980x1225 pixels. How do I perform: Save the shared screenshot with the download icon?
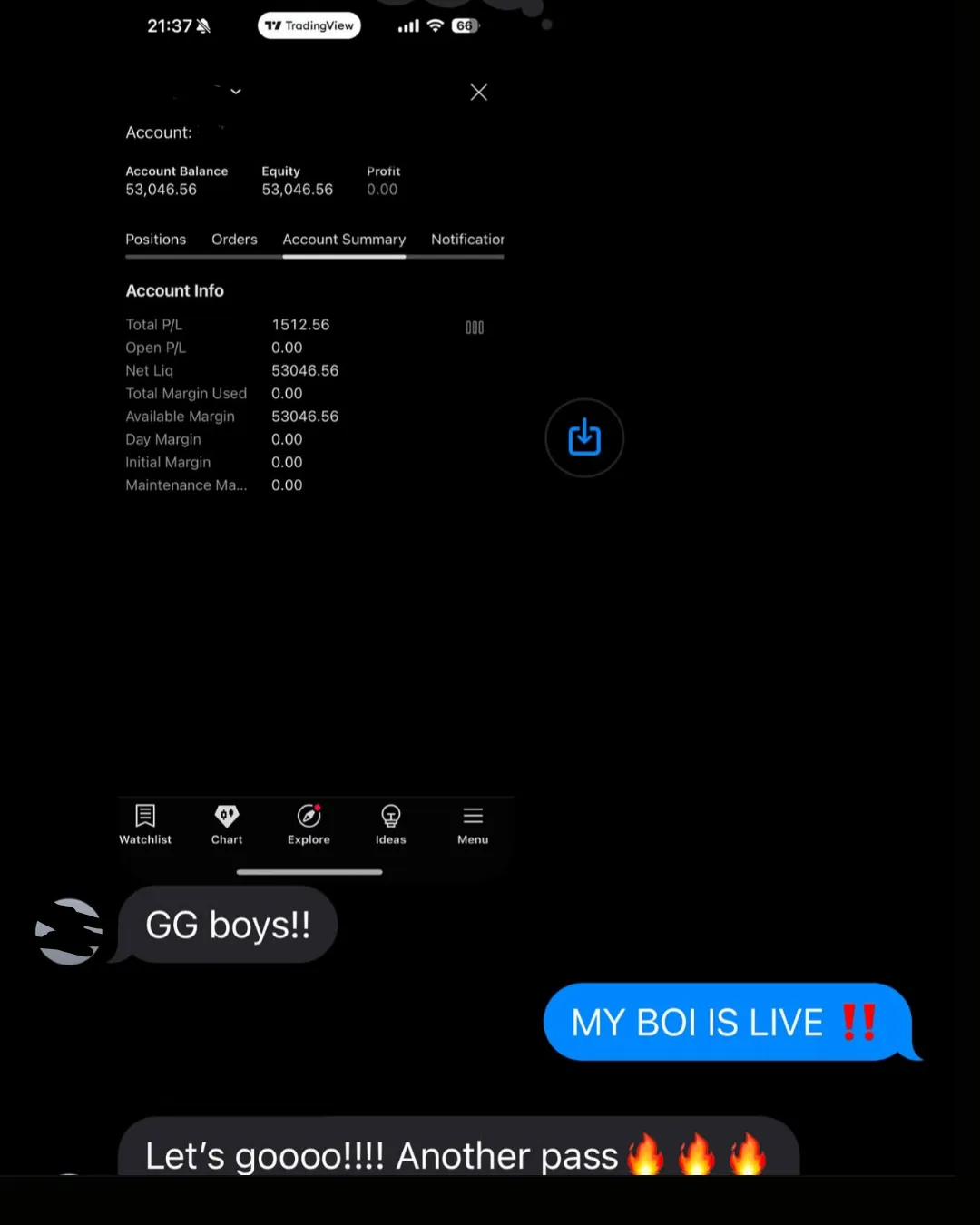pos(584,437)
